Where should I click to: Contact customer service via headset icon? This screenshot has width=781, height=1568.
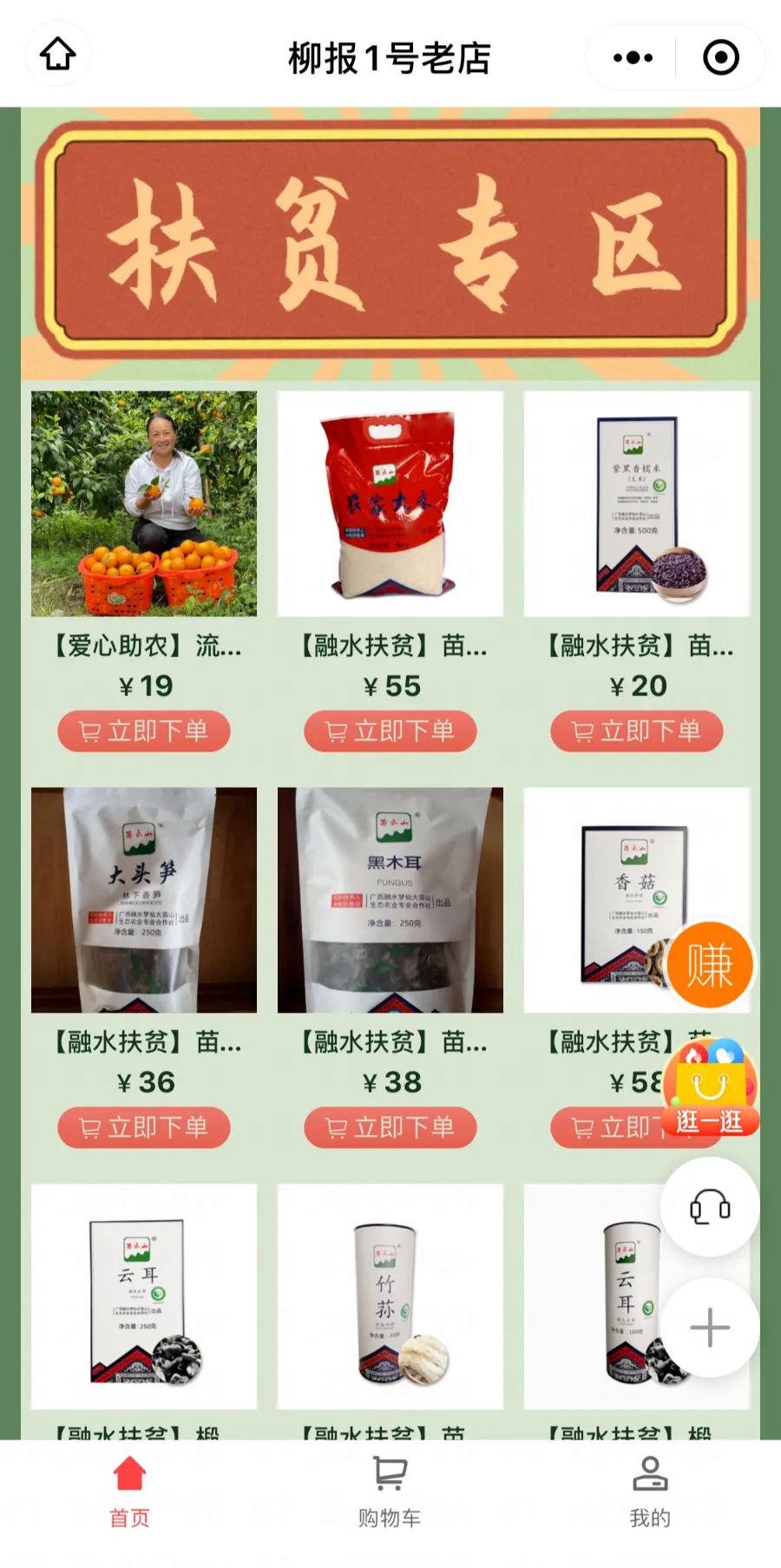click(710, 1206)
